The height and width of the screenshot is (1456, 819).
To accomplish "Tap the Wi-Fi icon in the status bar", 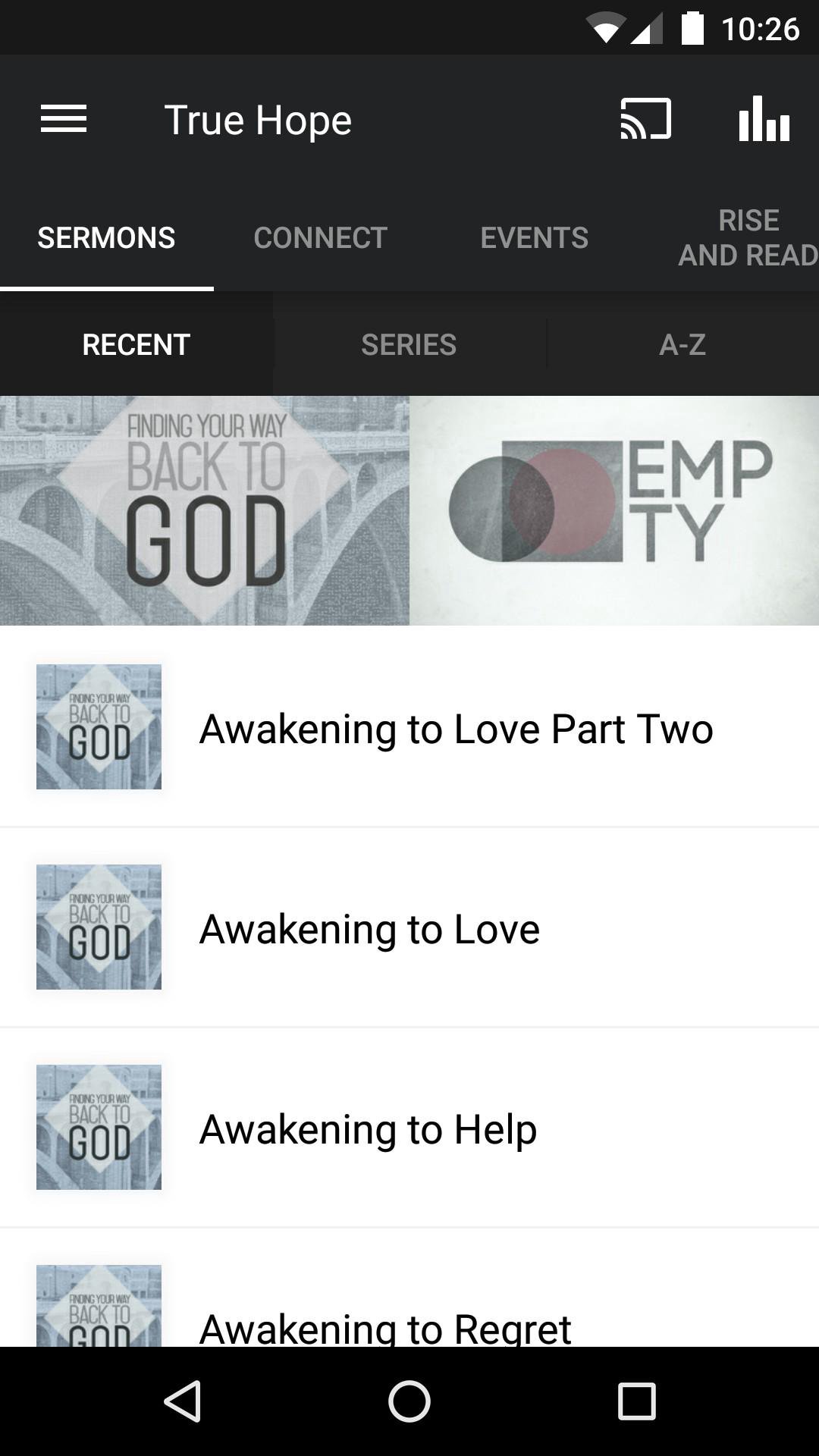I will 604,28.
